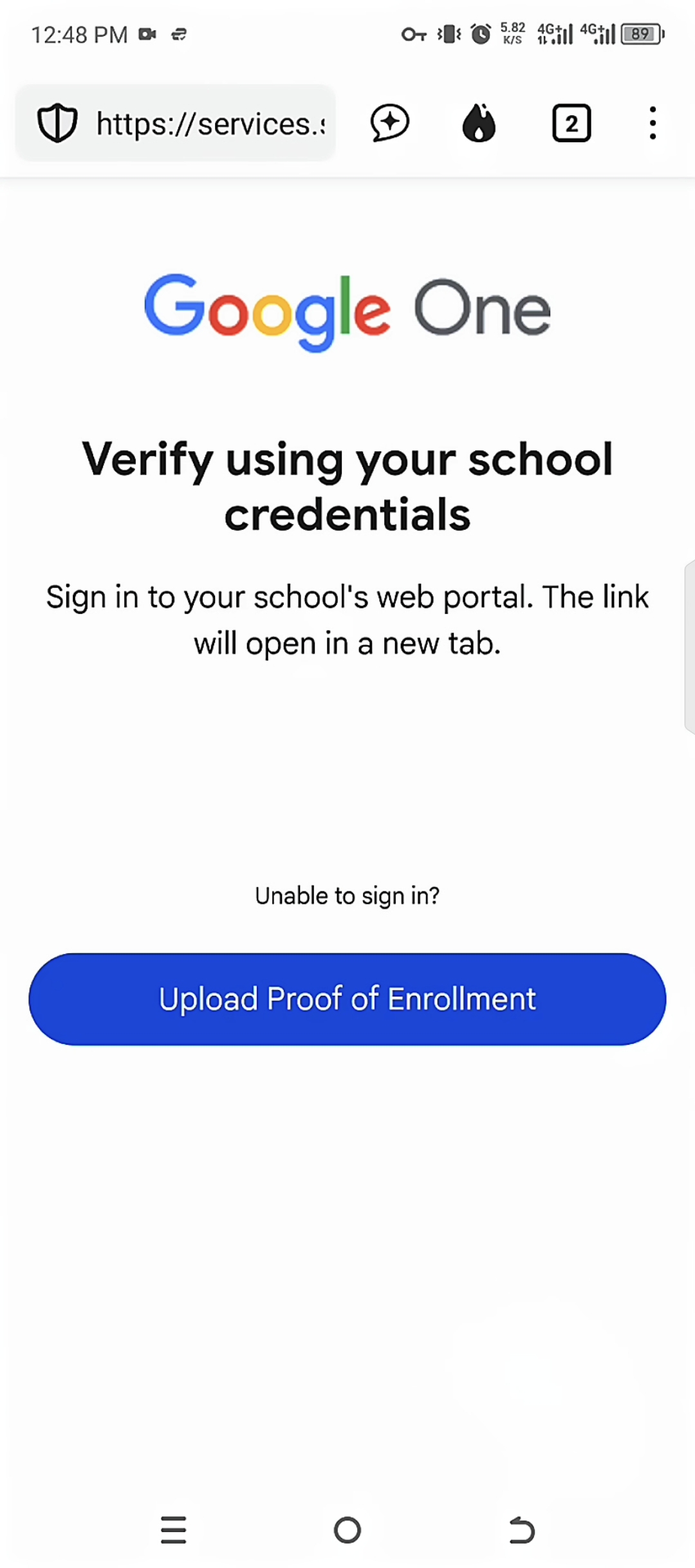The image size is (695, 1568).
Task: Go back using system navigation
Action: (521, 1529)
